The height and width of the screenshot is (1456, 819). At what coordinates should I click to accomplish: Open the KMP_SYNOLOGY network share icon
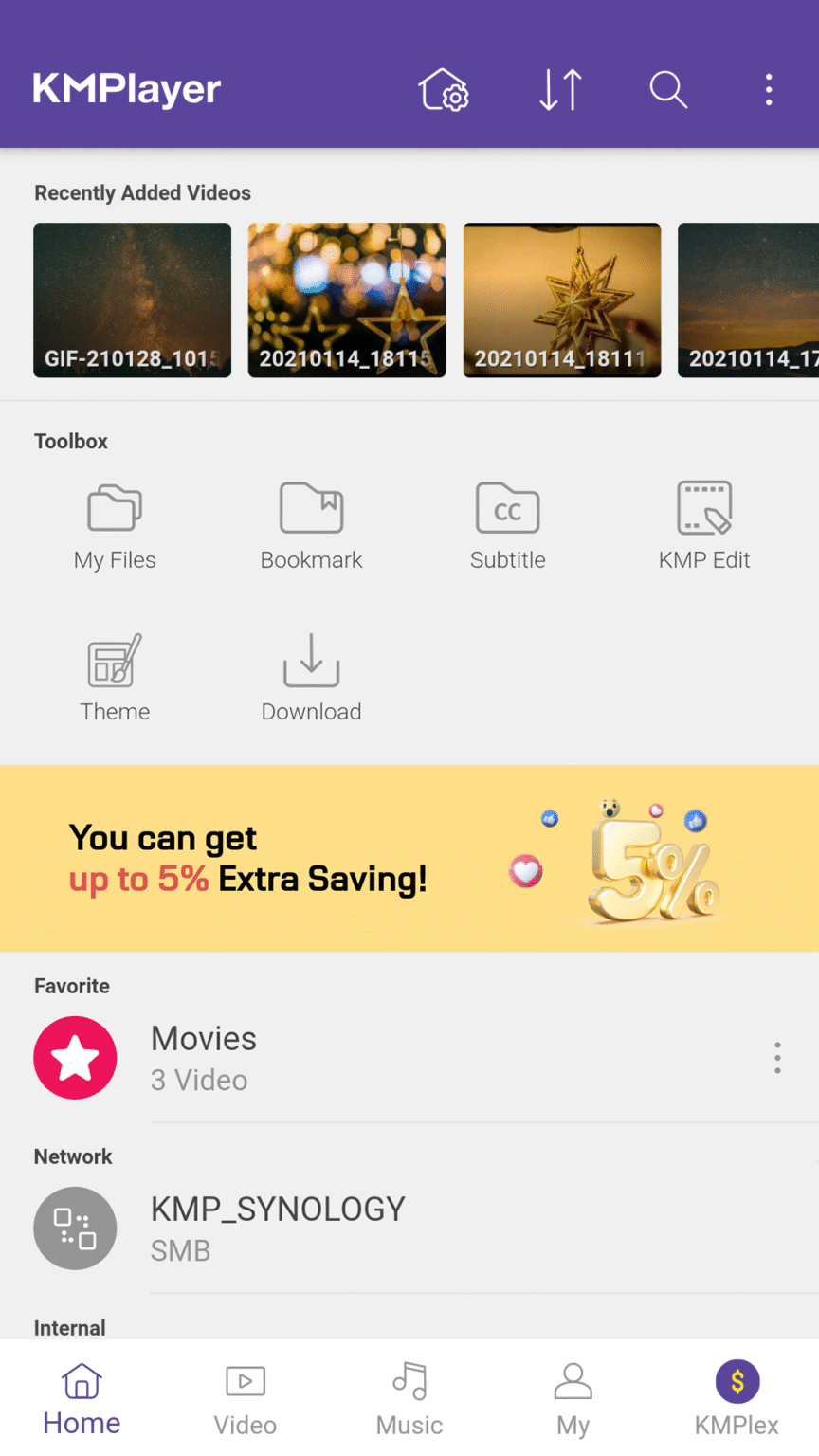tap(75, 1228)
